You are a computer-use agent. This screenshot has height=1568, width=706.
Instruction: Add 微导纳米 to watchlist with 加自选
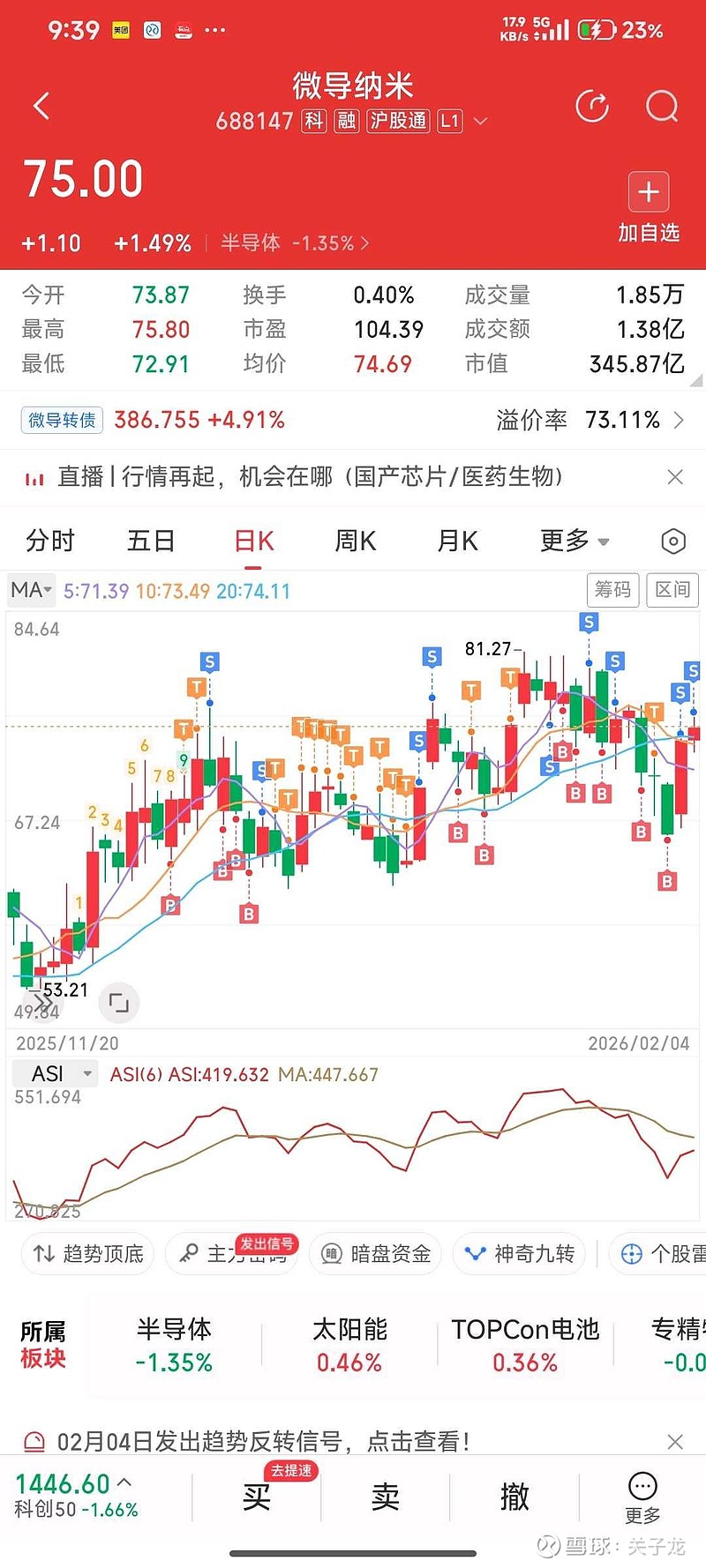tap(649, 207)
